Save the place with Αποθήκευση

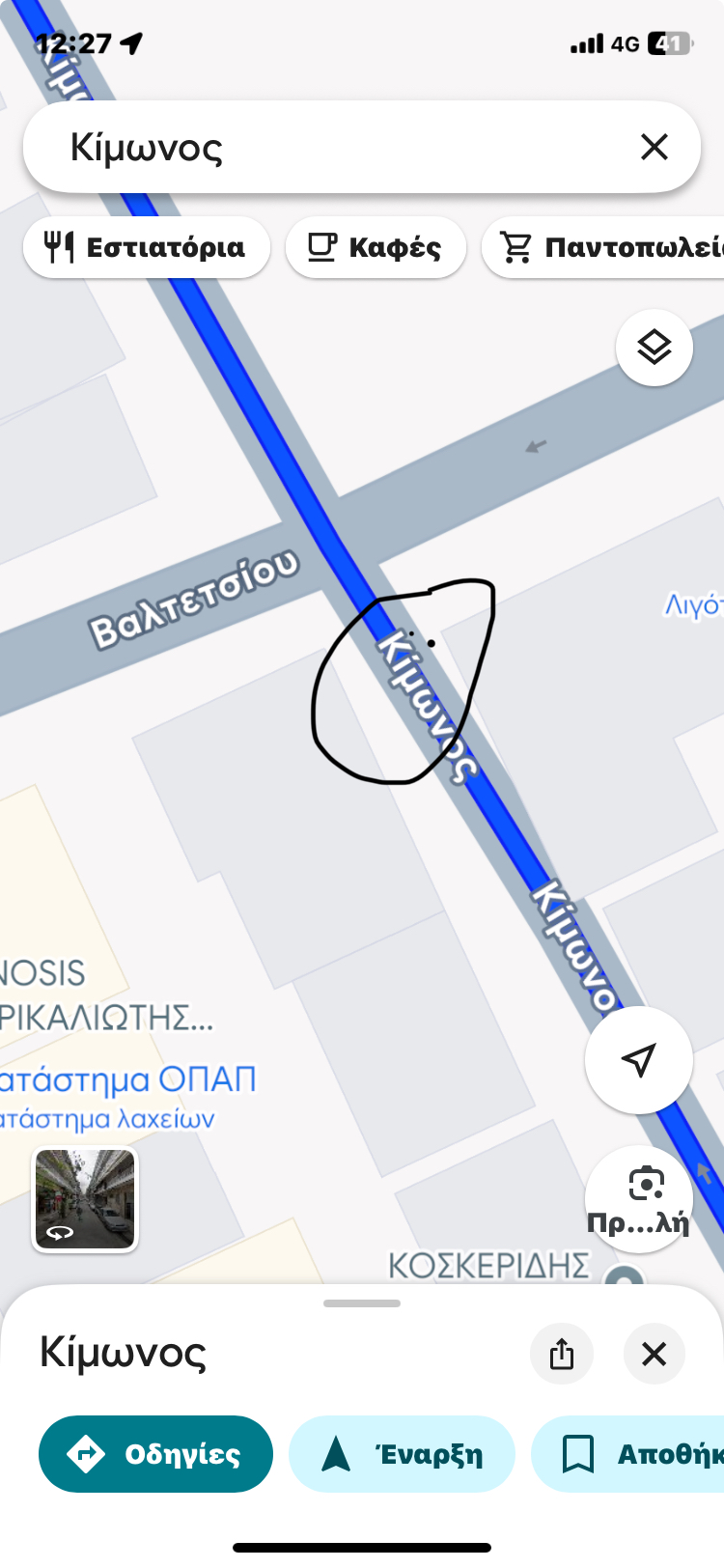[627, 1454]
